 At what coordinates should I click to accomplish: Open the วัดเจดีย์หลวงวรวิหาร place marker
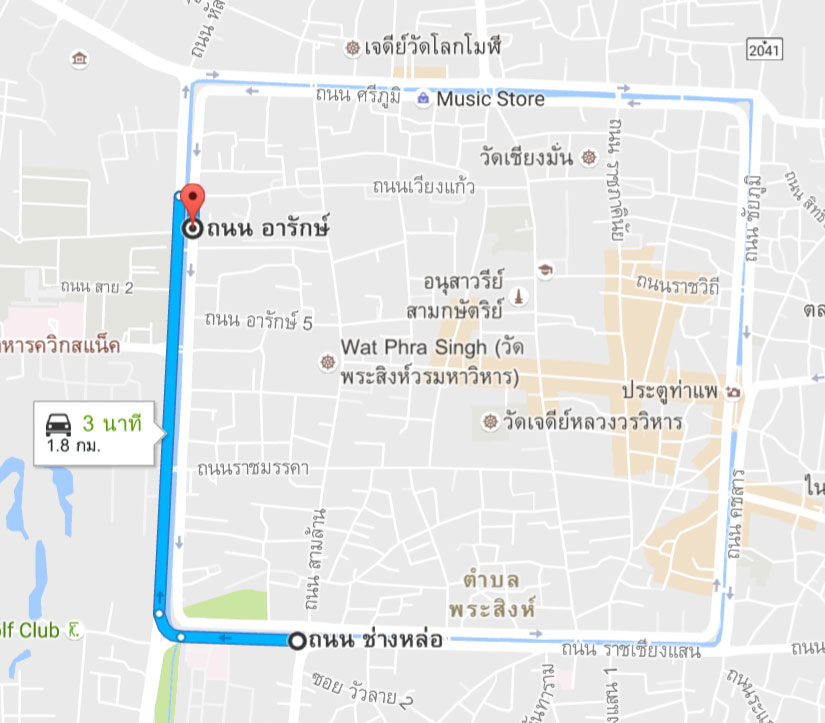click(x=489, y=421)
